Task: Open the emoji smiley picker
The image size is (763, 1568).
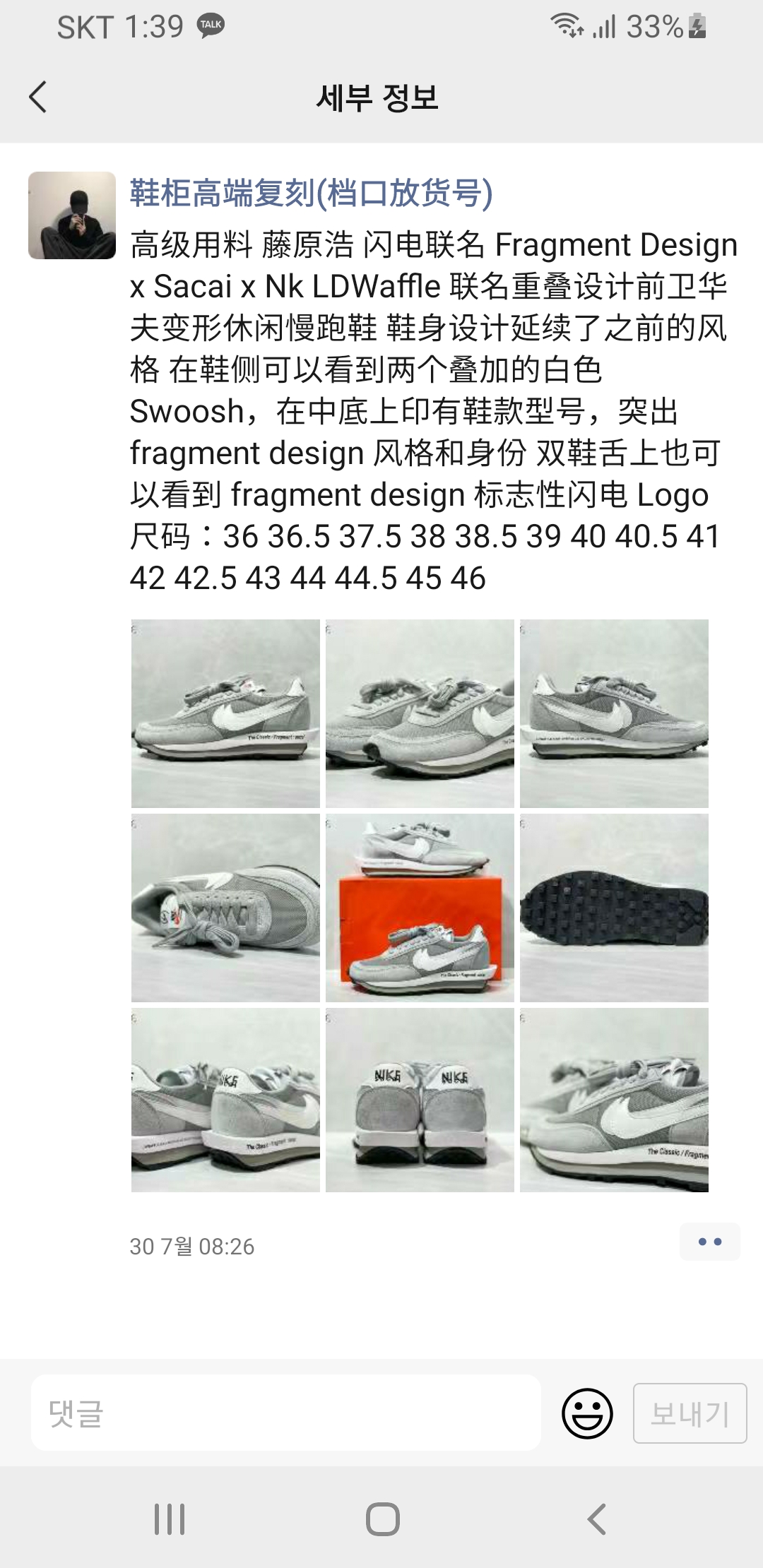Action: [587, 1413]
